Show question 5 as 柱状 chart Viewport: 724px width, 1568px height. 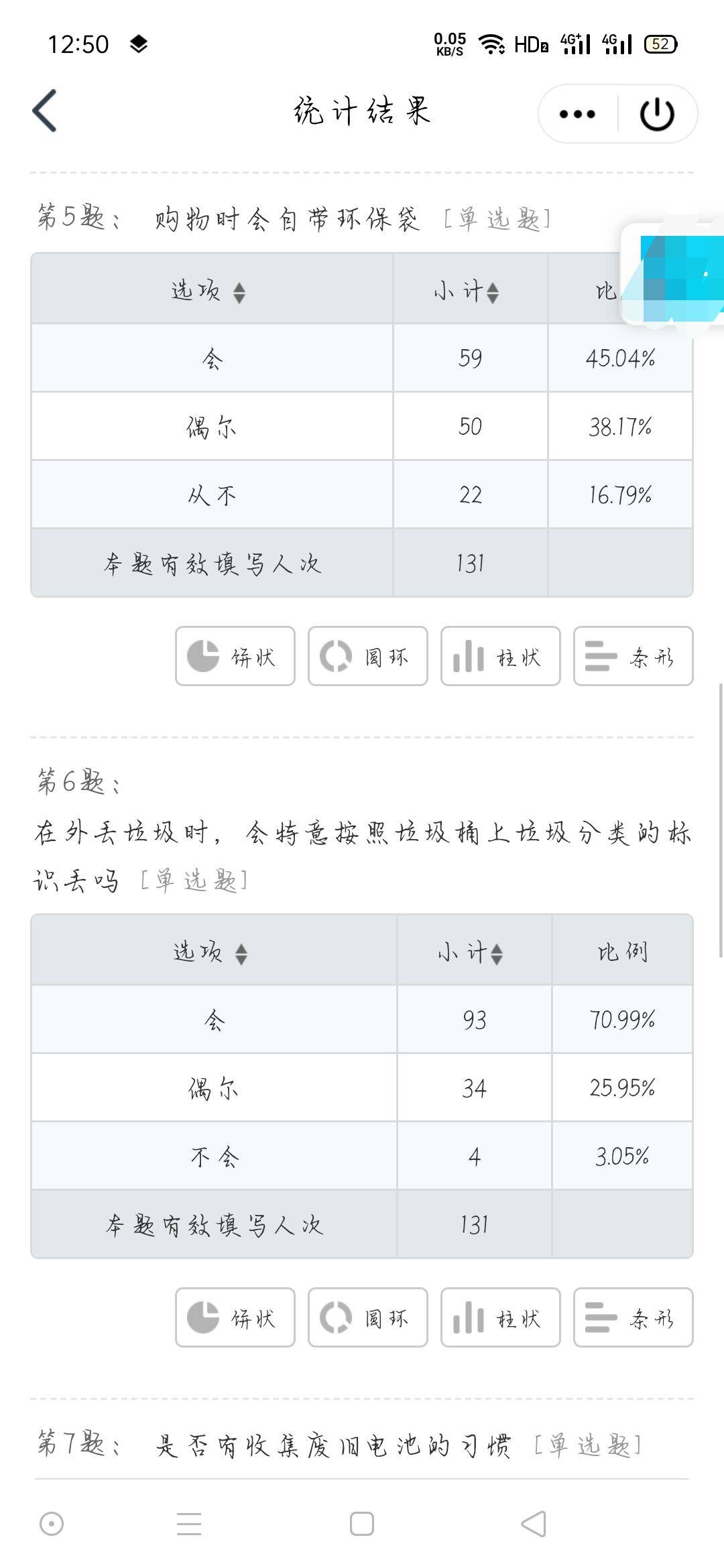(x=501, y=656)
